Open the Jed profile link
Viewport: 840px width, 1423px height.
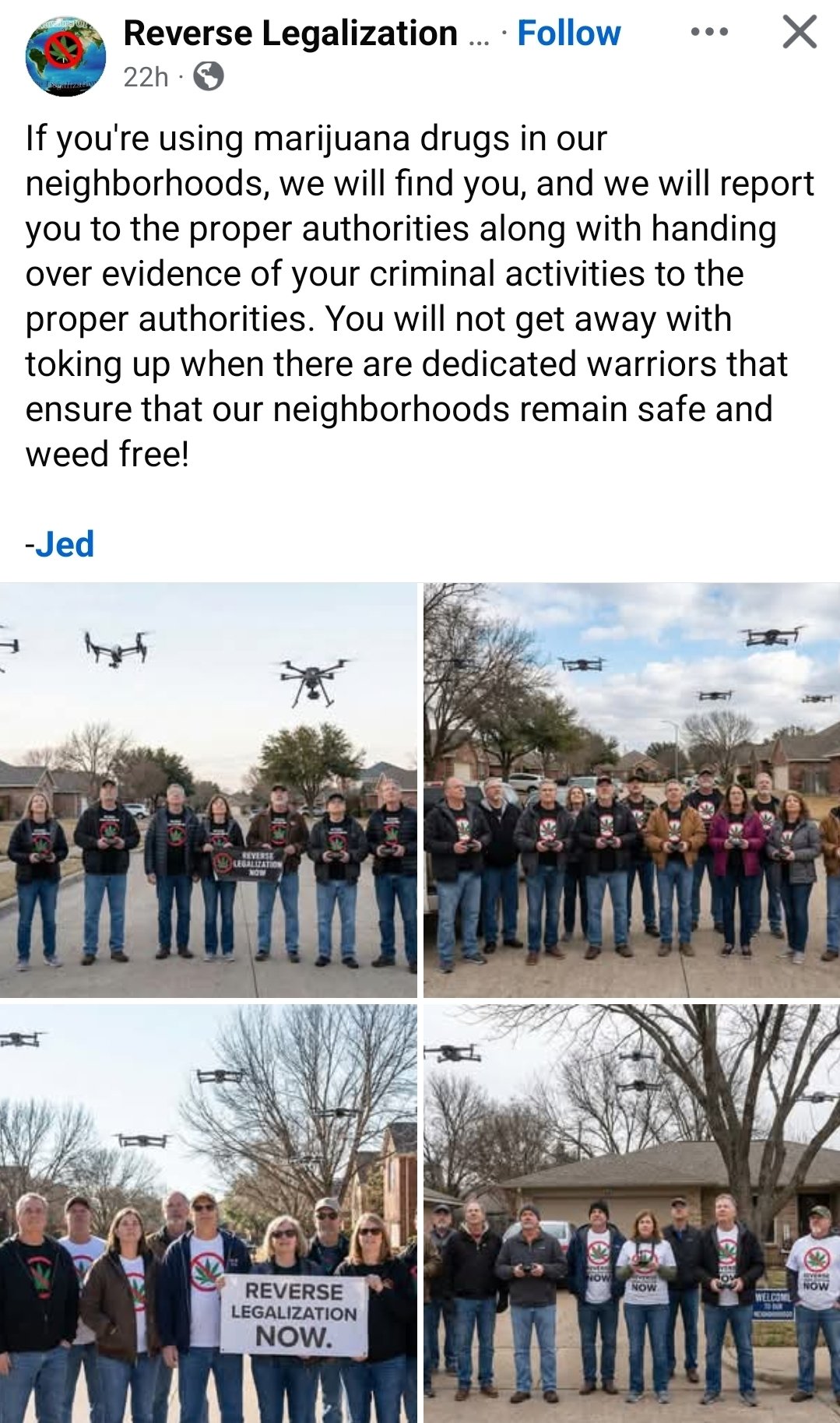point(65,544)
